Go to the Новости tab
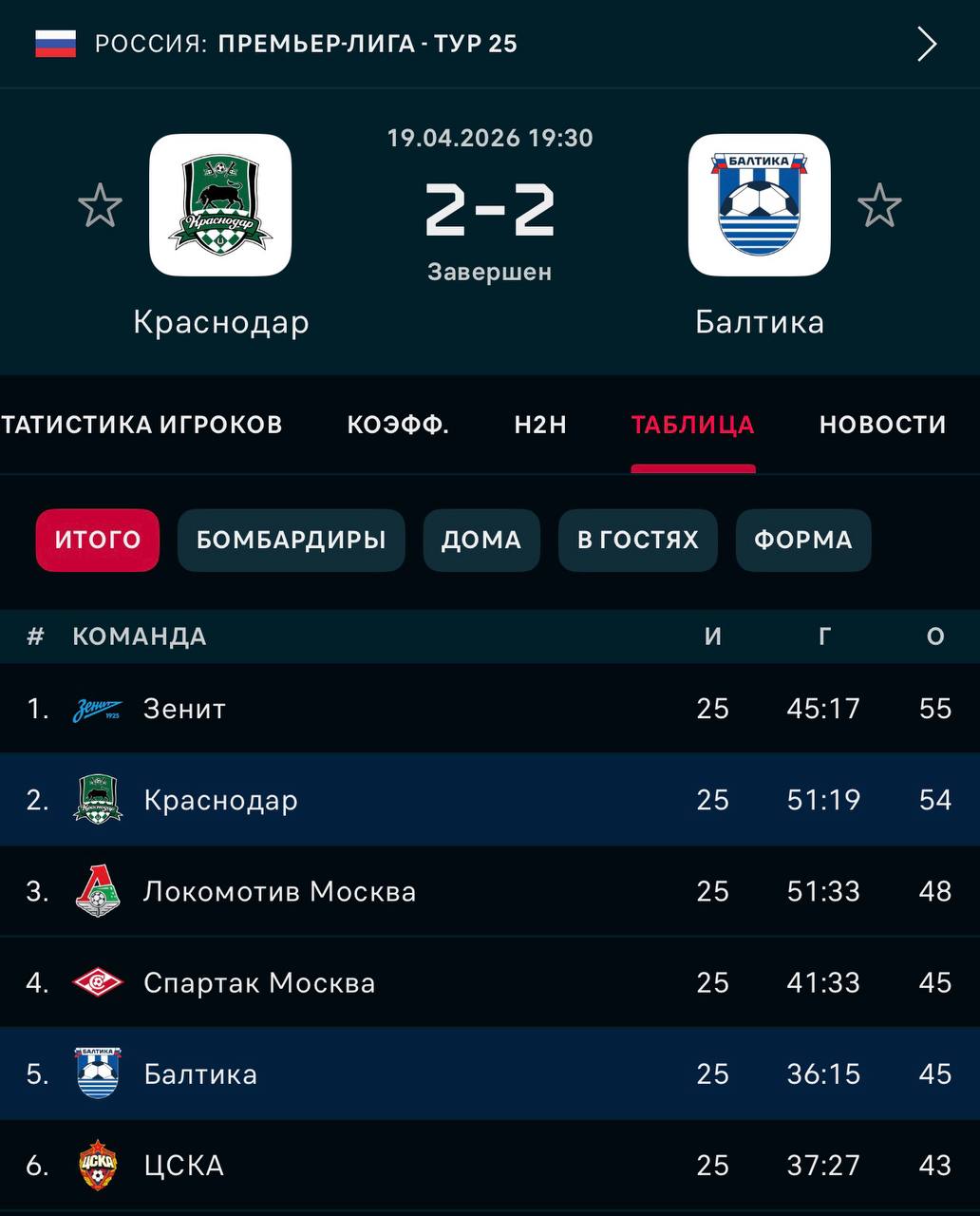This screenshot has width=980, height=1216. click(x=882, y=425)
